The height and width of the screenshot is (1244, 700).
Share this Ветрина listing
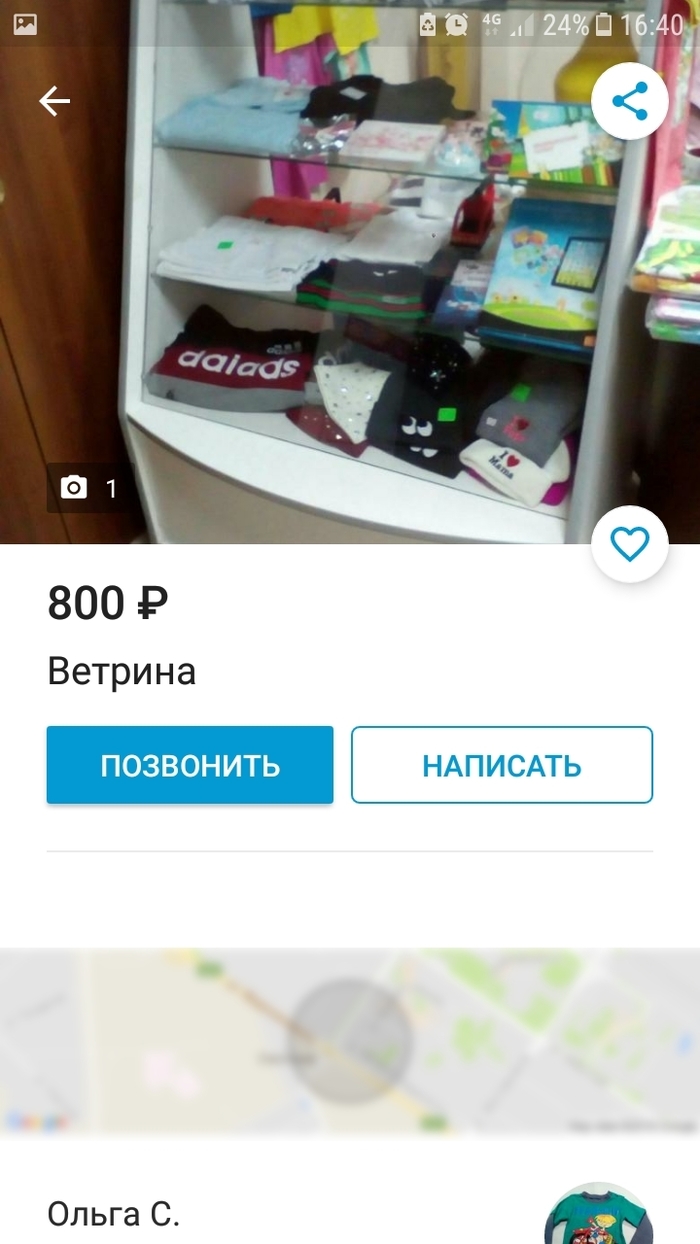coord(629,100)
